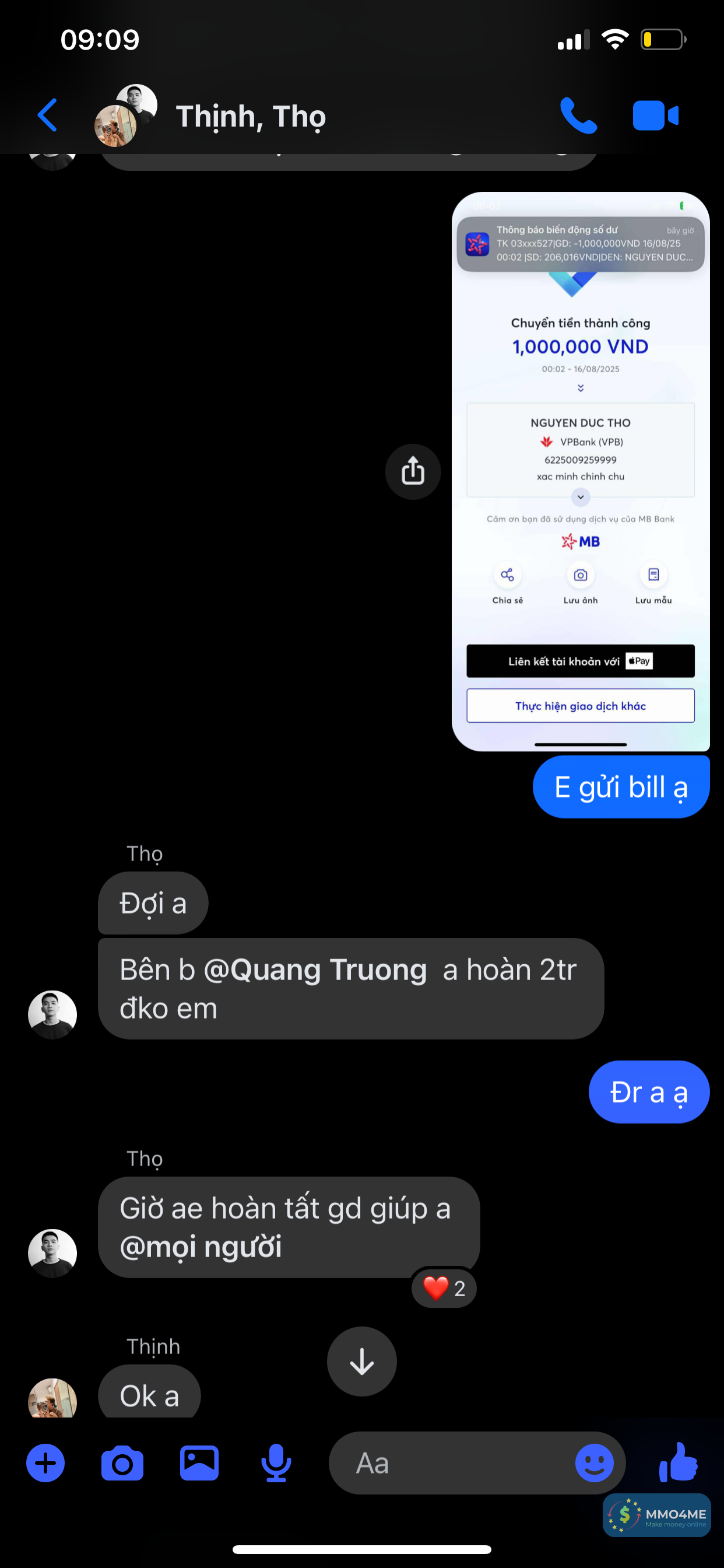
Task: View heart reactions on Thọ's message
Action: coord(444,1287)
